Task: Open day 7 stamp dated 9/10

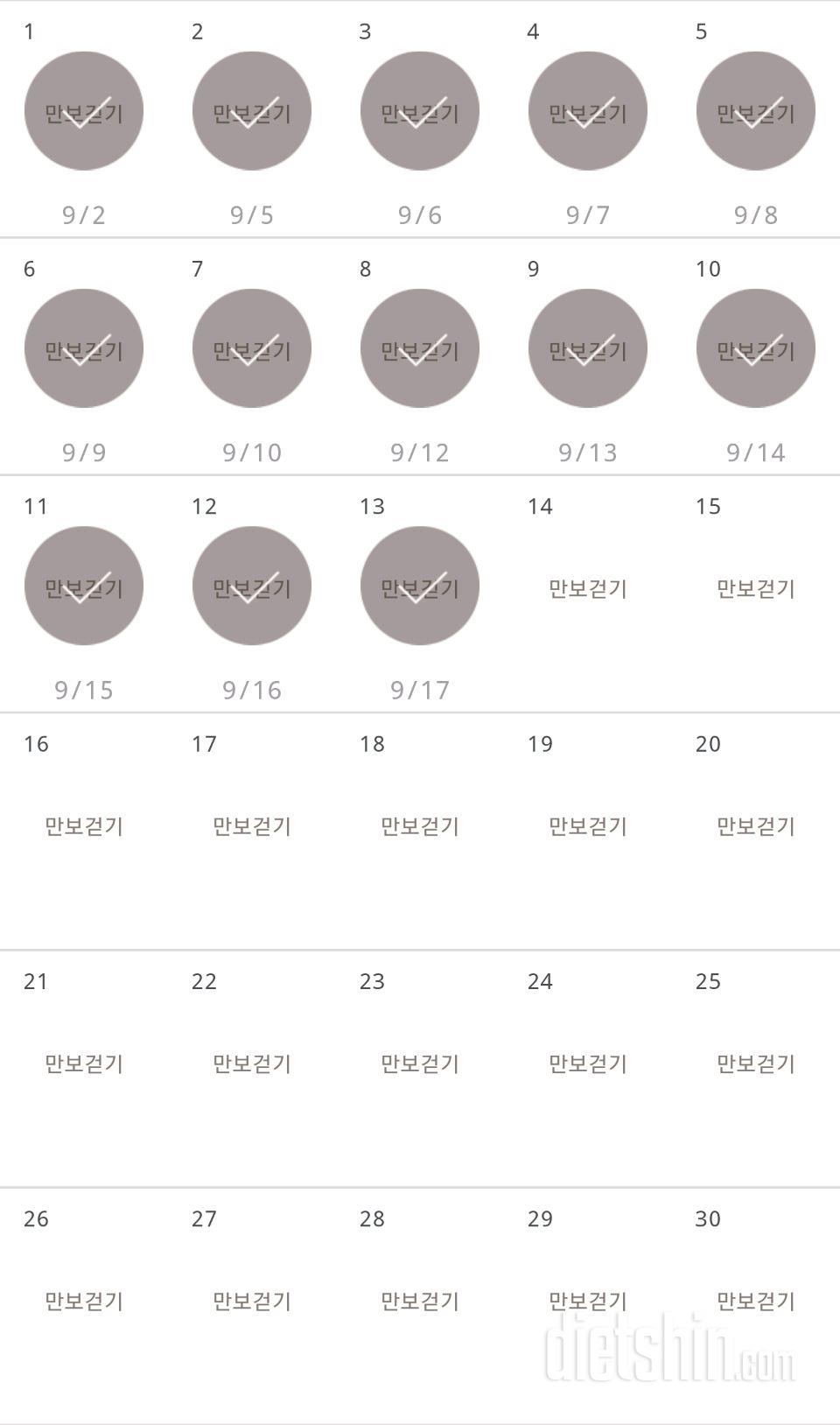Action: 252,348
